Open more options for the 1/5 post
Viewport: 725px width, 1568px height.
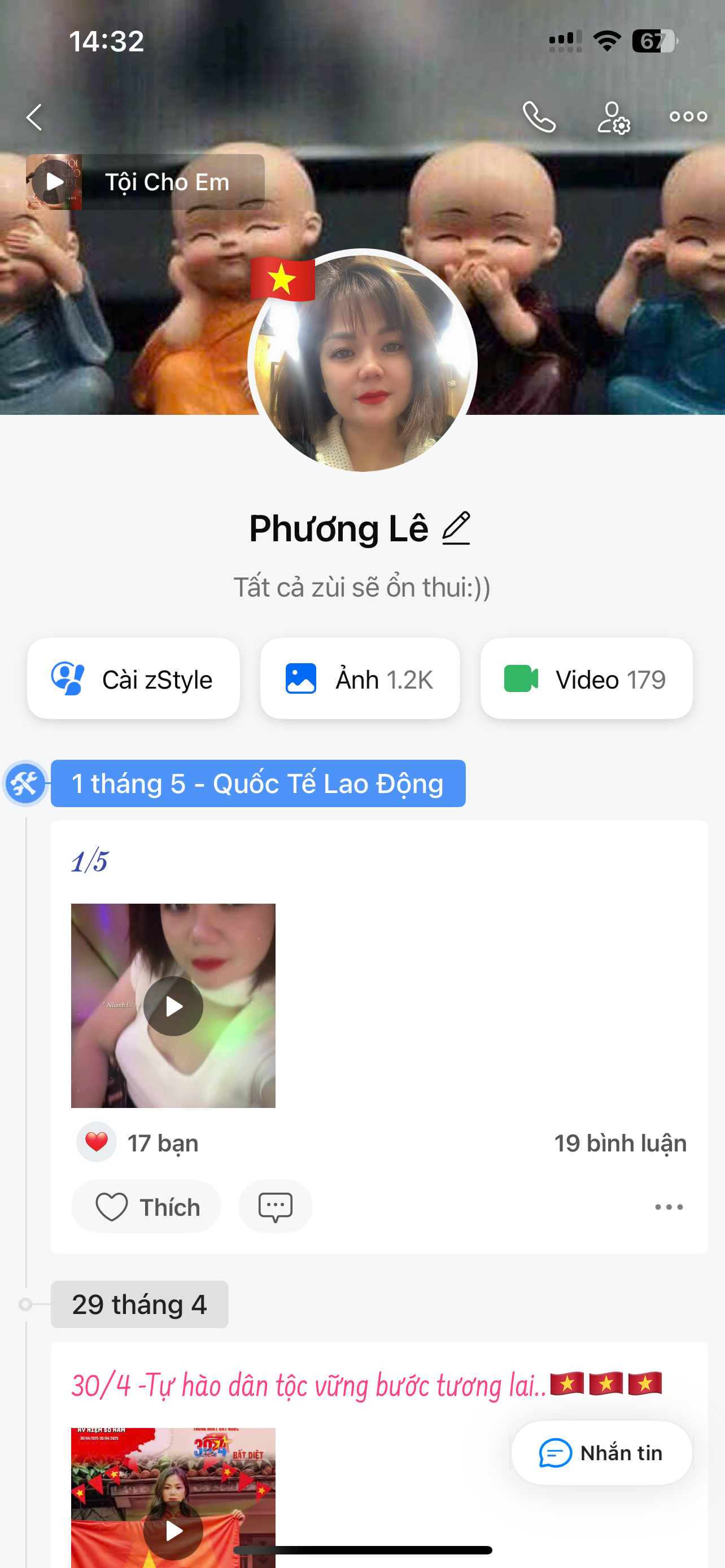669,1206
